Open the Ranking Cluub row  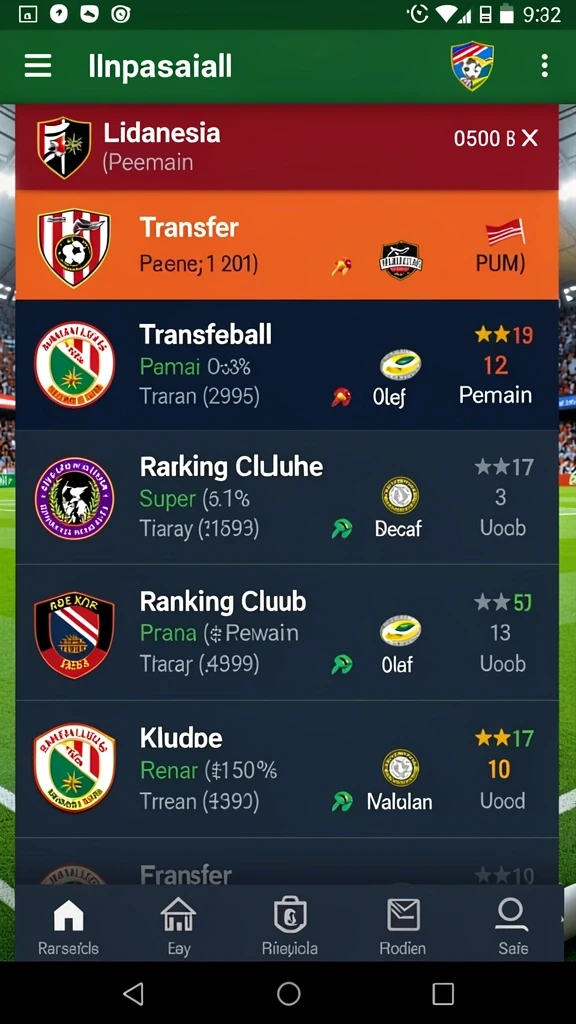click(287, 633)
